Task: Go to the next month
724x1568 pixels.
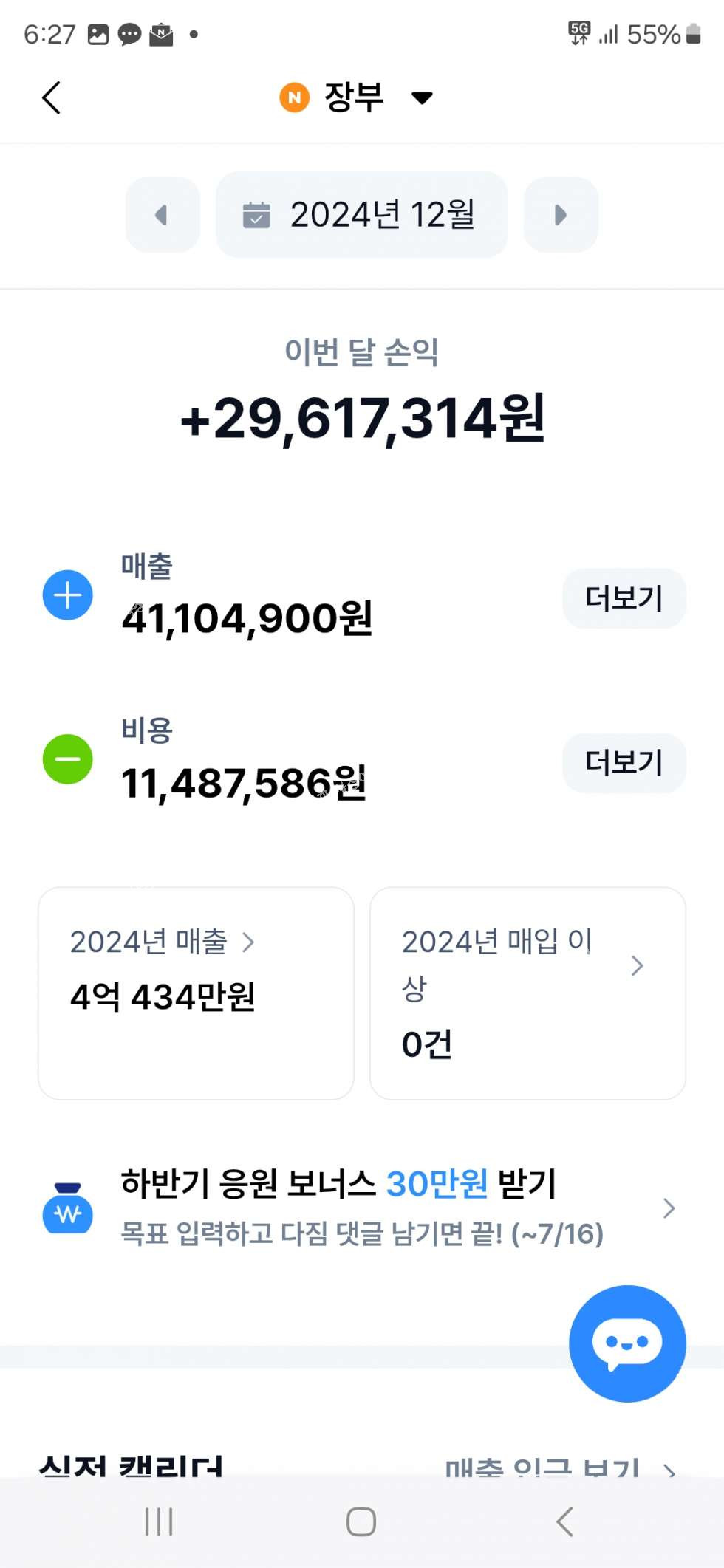Action: click(x=561, y=215)
